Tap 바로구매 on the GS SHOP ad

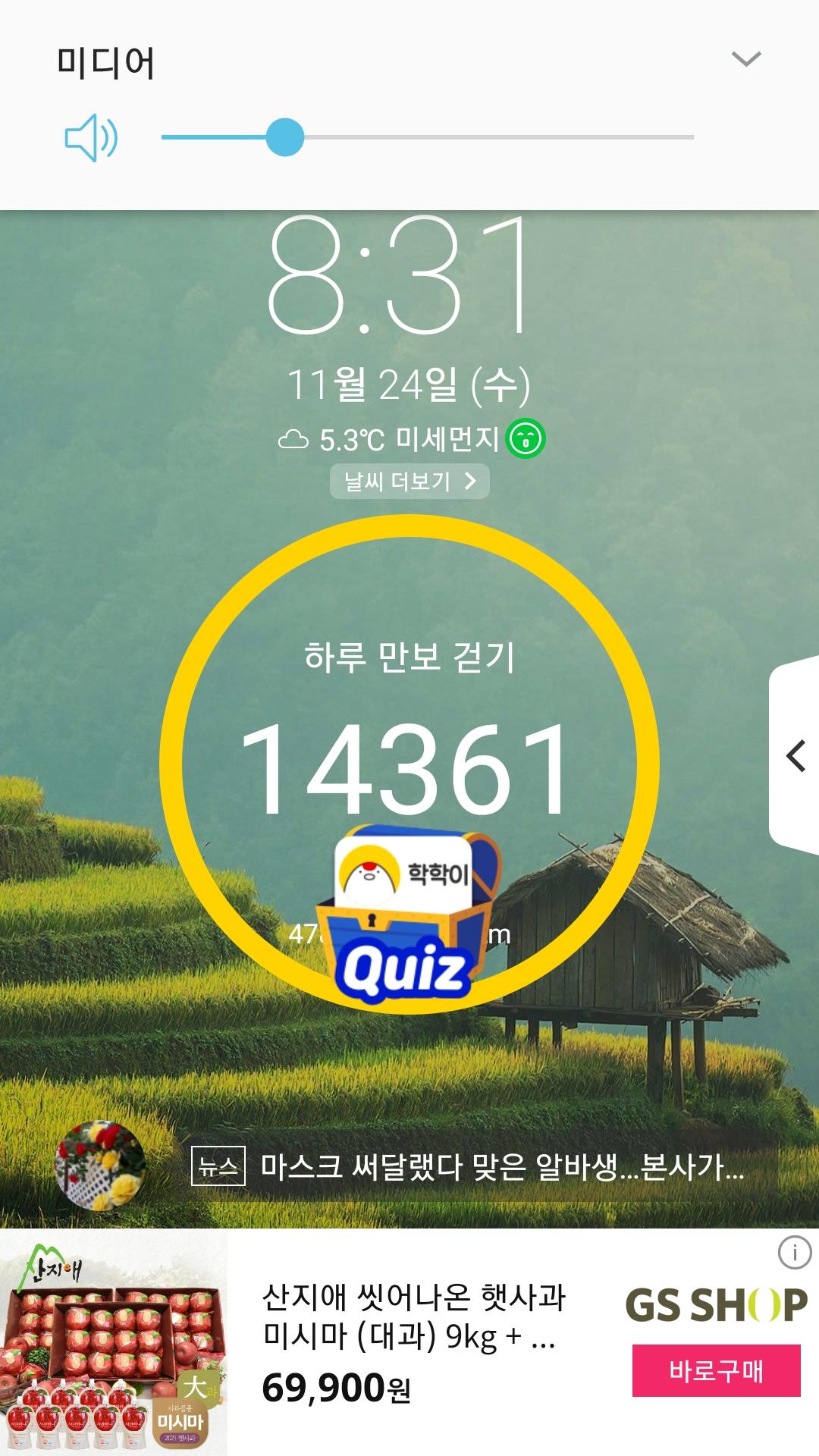(x=716, y=1370)
